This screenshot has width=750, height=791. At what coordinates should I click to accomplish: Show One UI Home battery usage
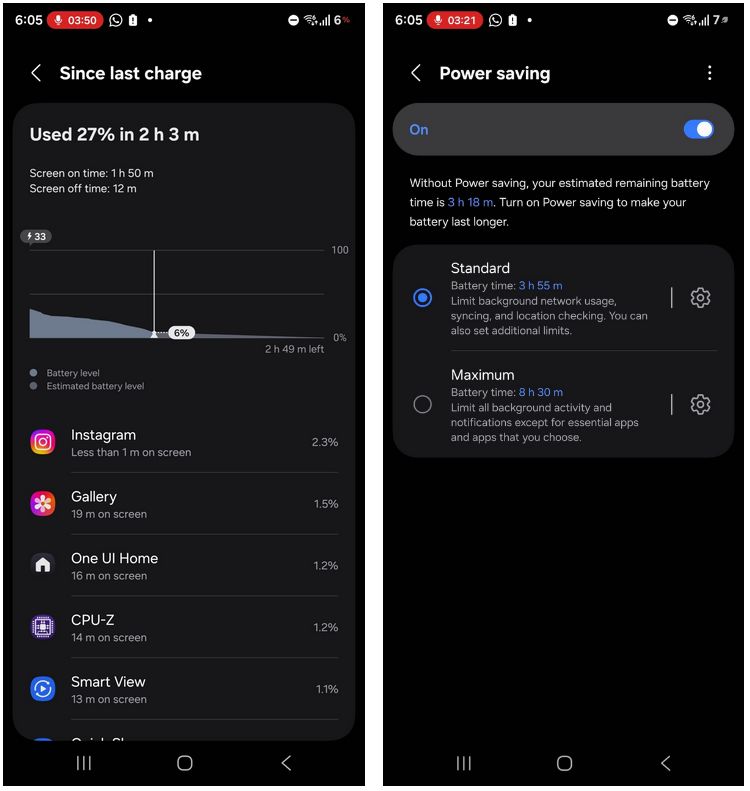click(184, 566)
